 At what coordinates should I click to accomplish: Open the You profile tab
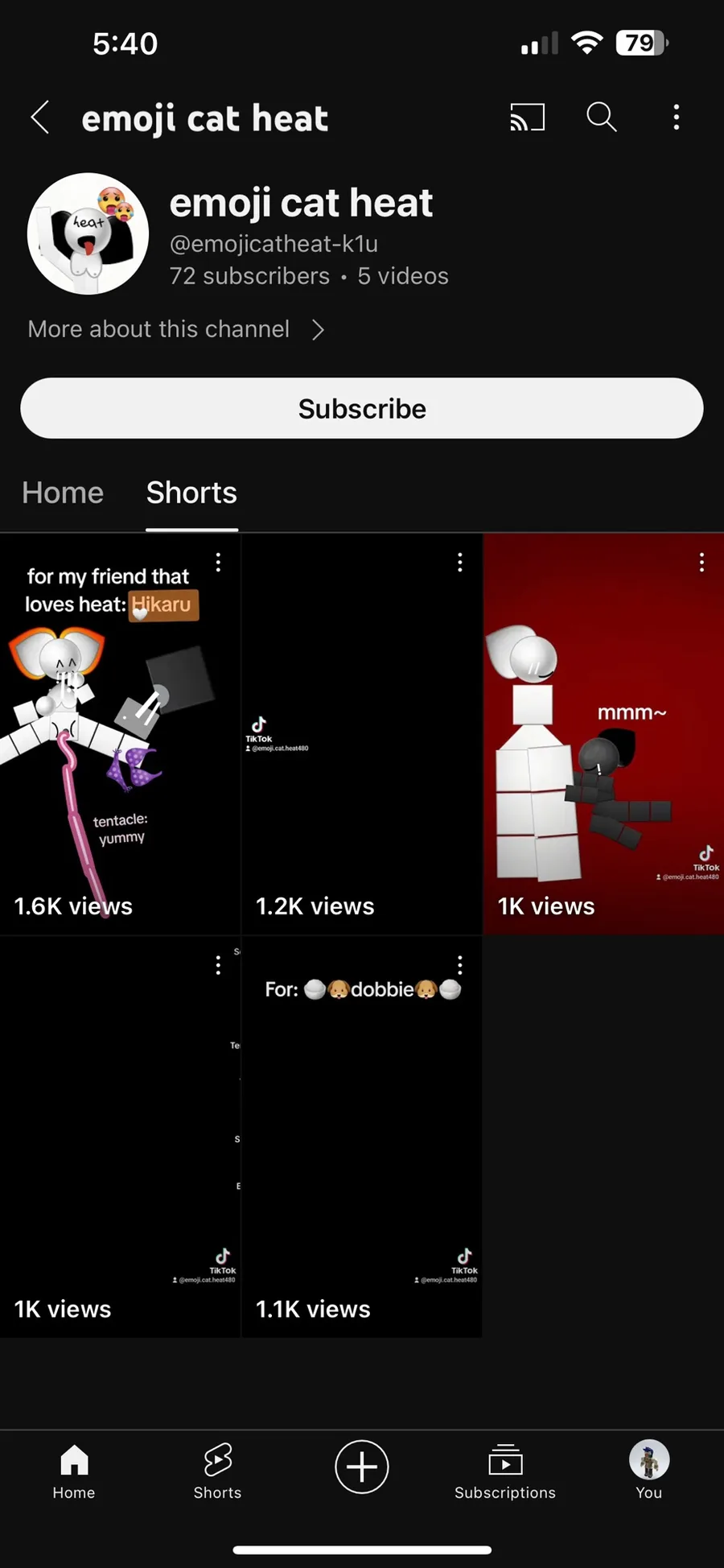[649, 1470]
